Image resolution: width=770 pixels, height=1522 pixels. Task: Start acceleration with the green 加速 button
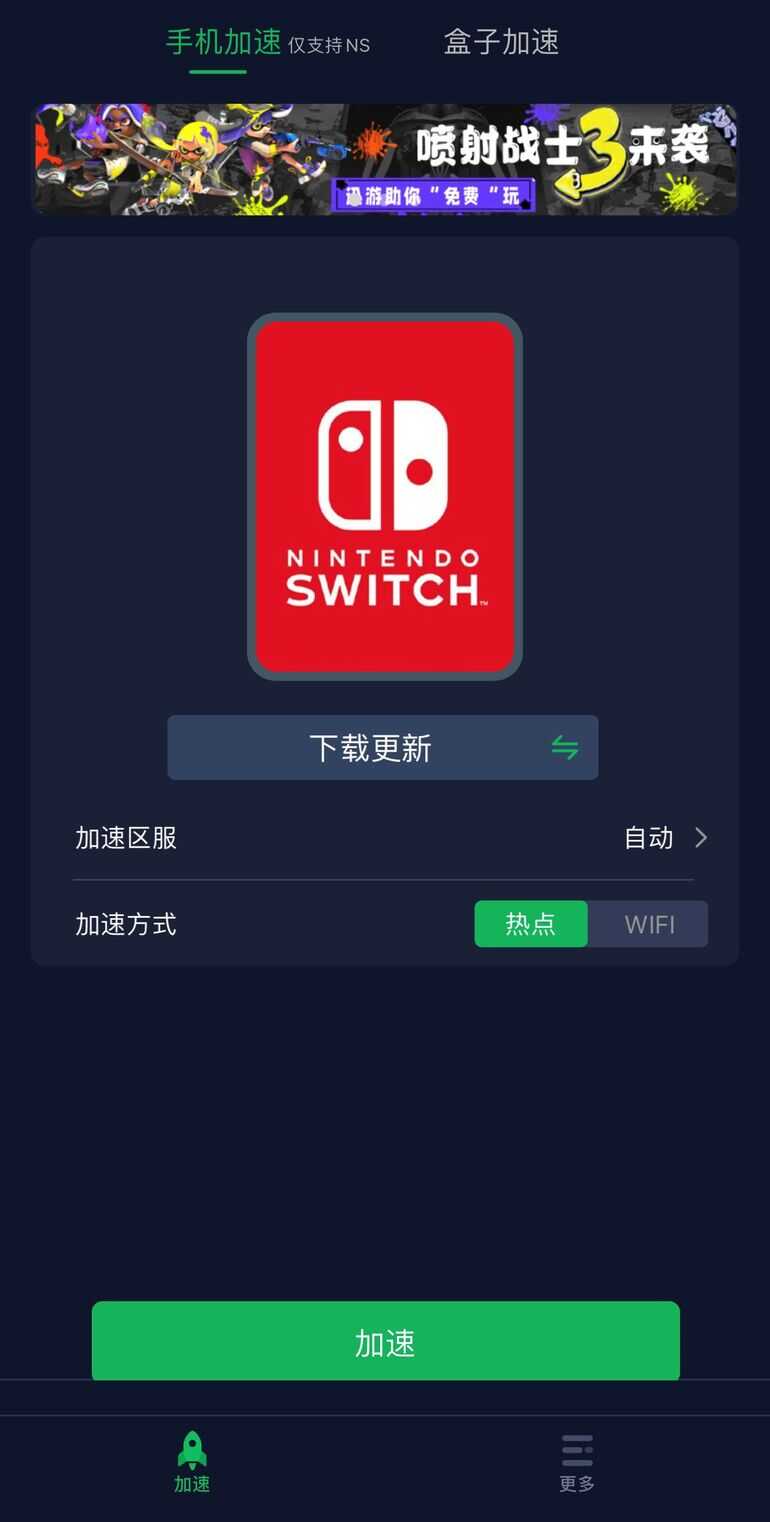pyautogui.click(x=385, y=1342)
